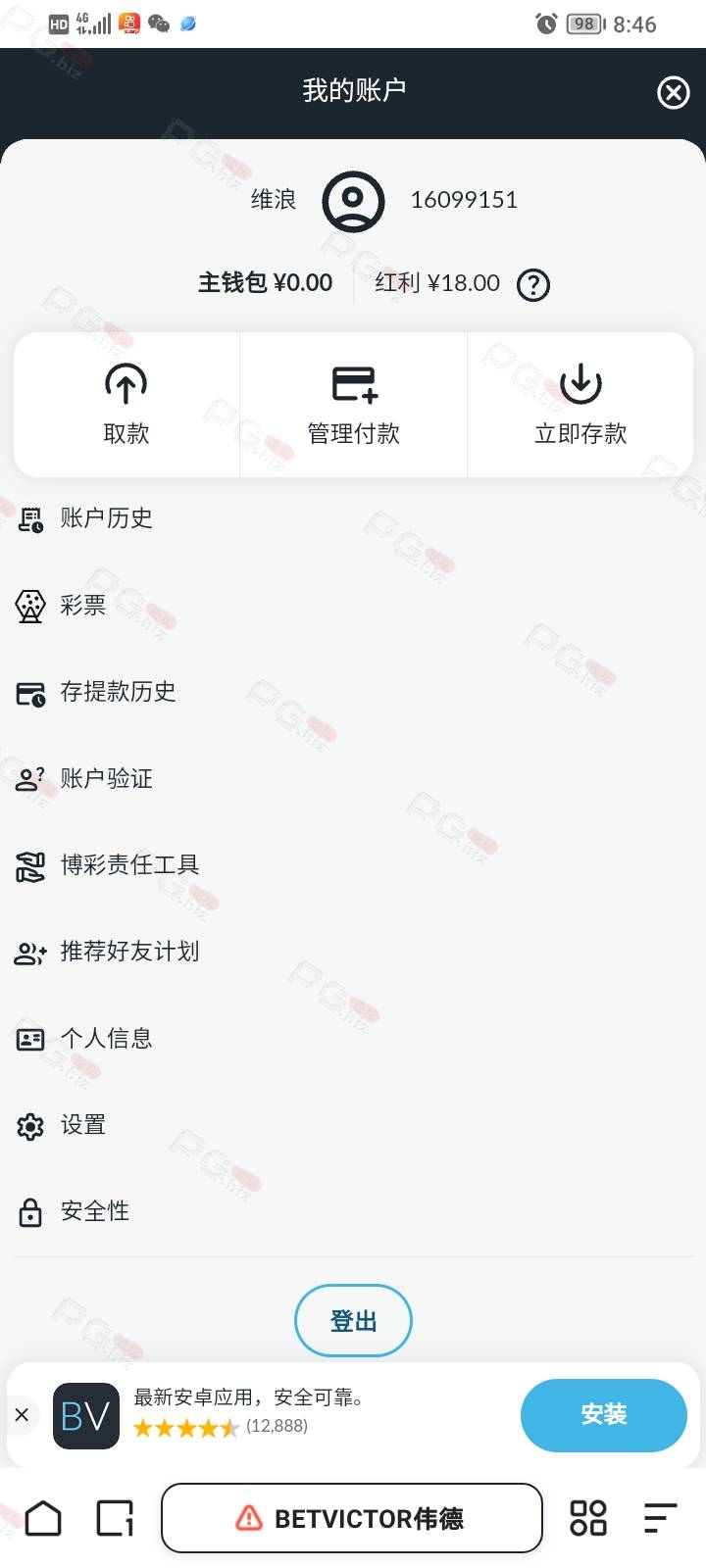706x1568 pixels.
Task: Tap 登出 to log out
Action: tap(353, 1321)
